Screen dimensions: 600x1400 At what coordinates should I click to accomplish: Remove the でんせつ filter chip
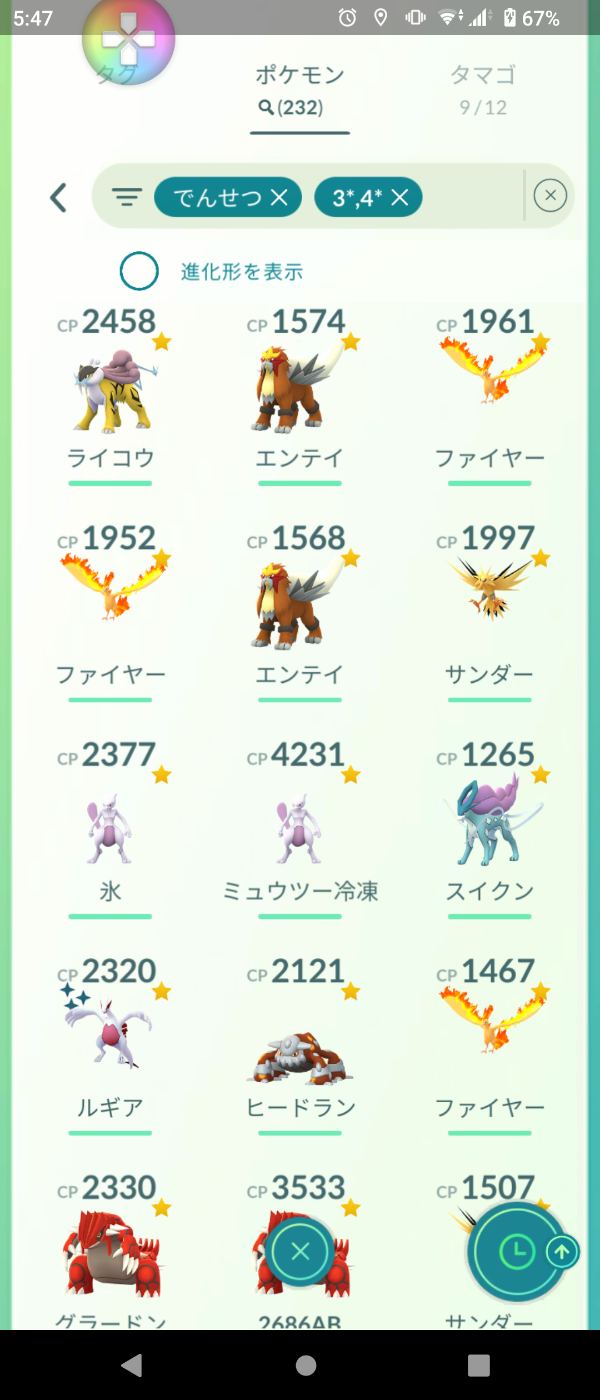279,198
